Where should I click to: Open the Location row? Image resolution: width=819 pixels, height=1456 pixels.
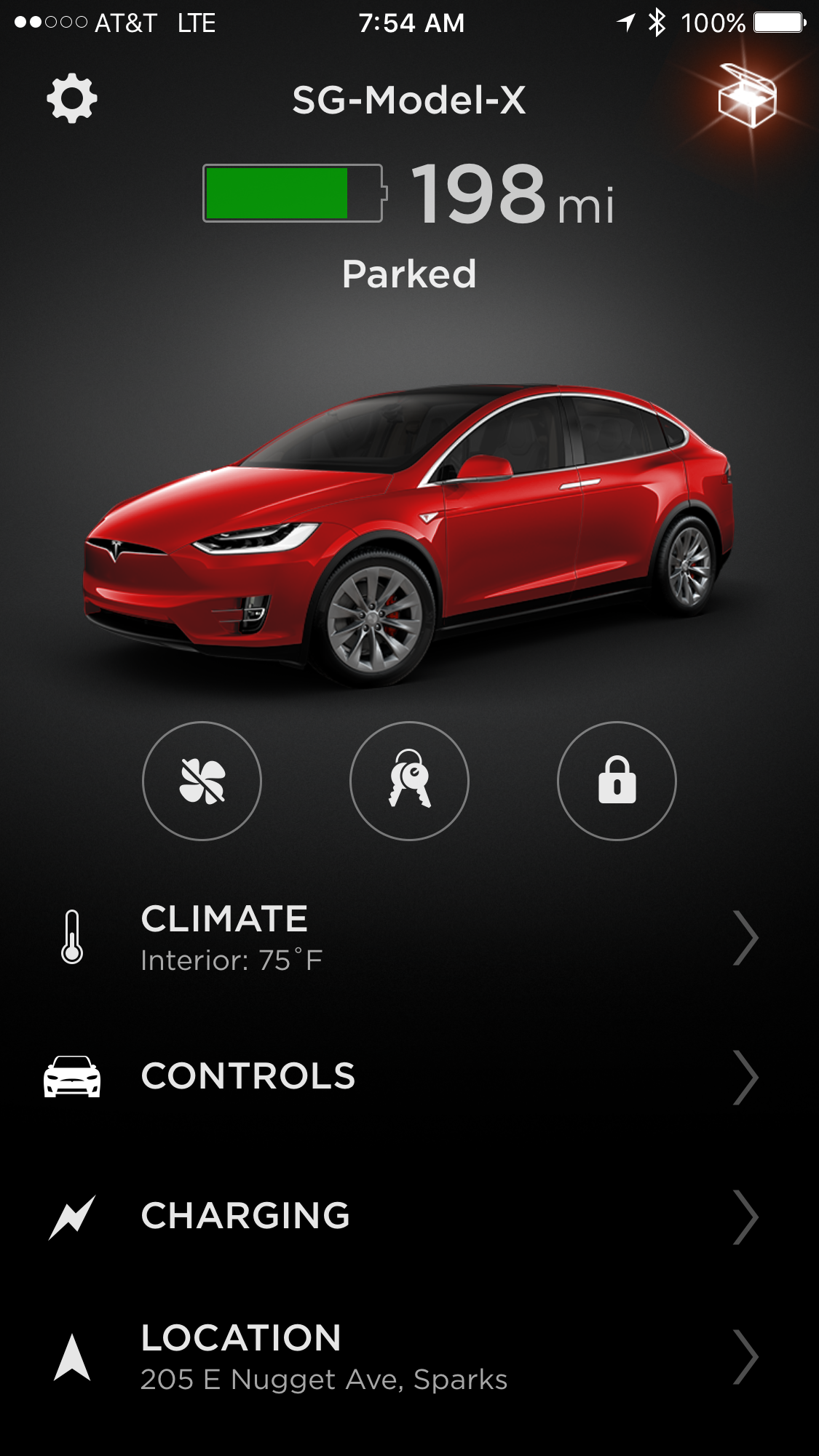(409, 1356)
